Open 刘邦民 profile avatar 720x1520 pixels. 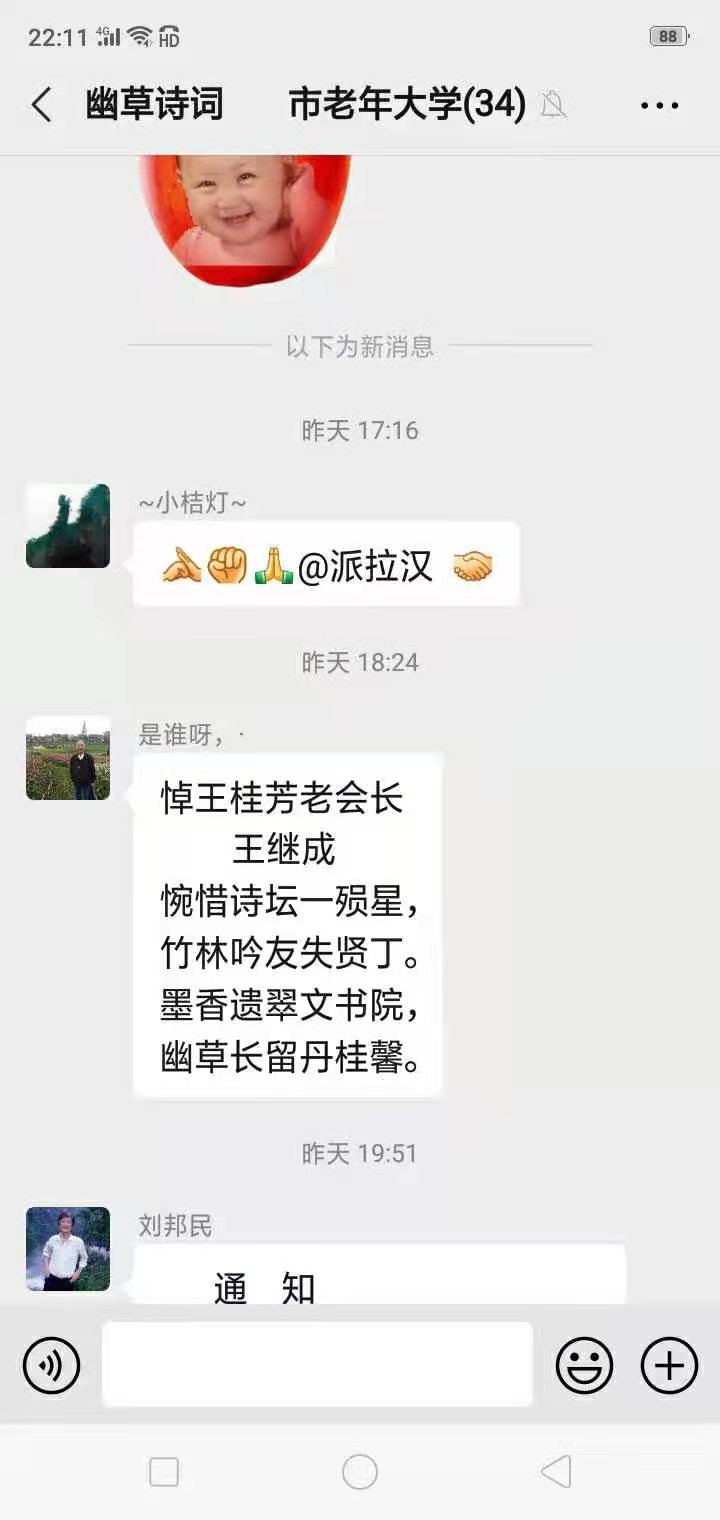coord(68,1249)
